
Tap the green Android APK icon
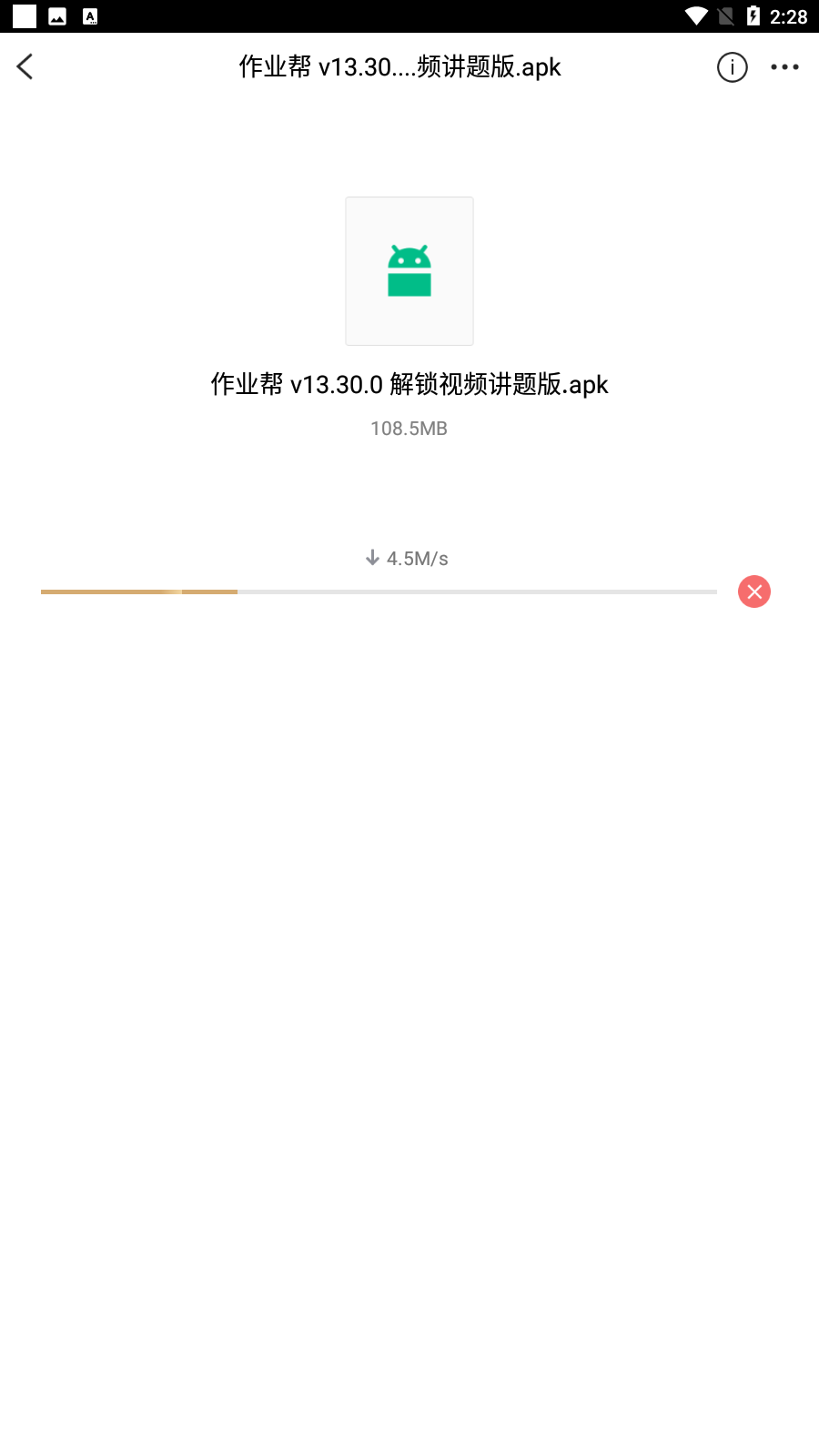409,270
